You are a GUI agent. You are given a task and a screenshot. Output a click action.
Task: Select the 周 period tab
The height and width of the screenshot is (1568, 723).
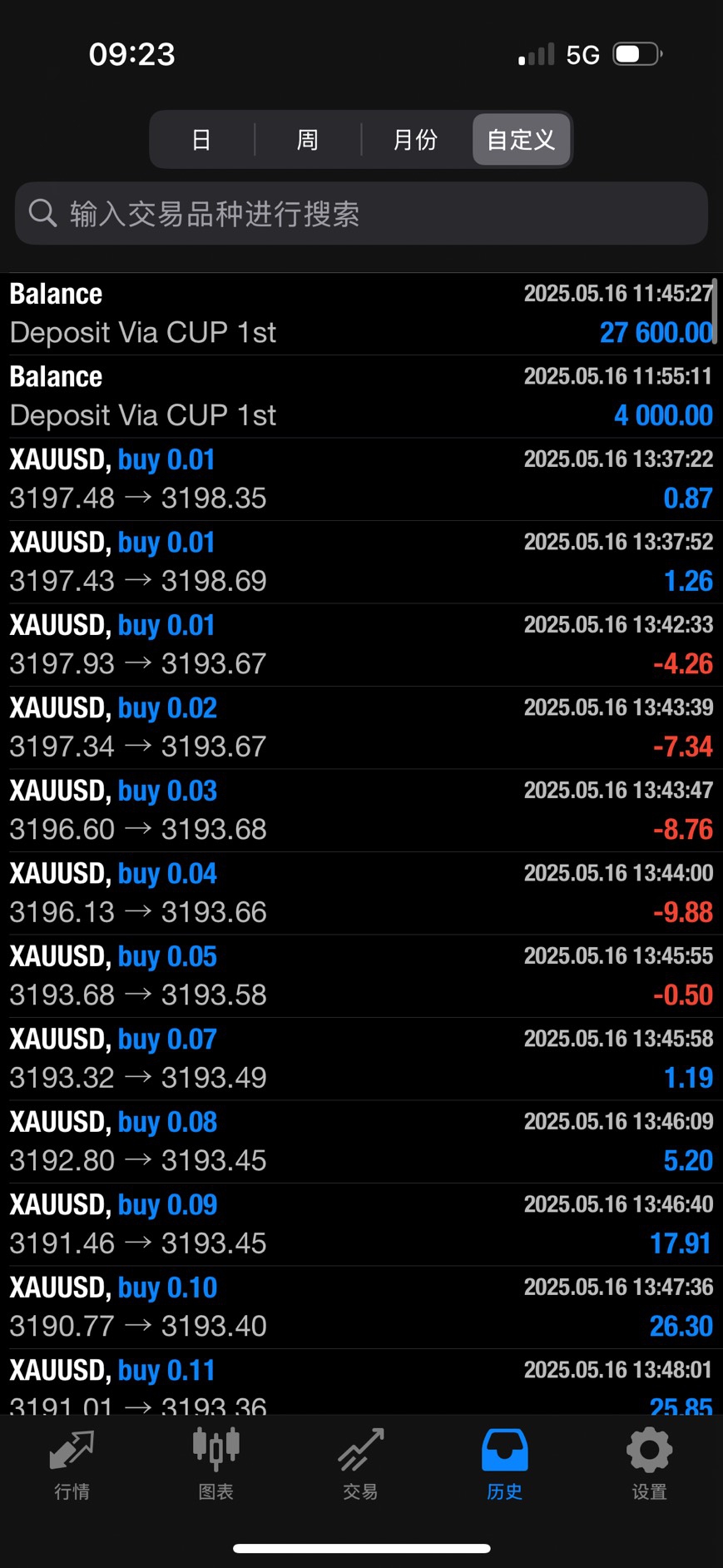point(308,140)
